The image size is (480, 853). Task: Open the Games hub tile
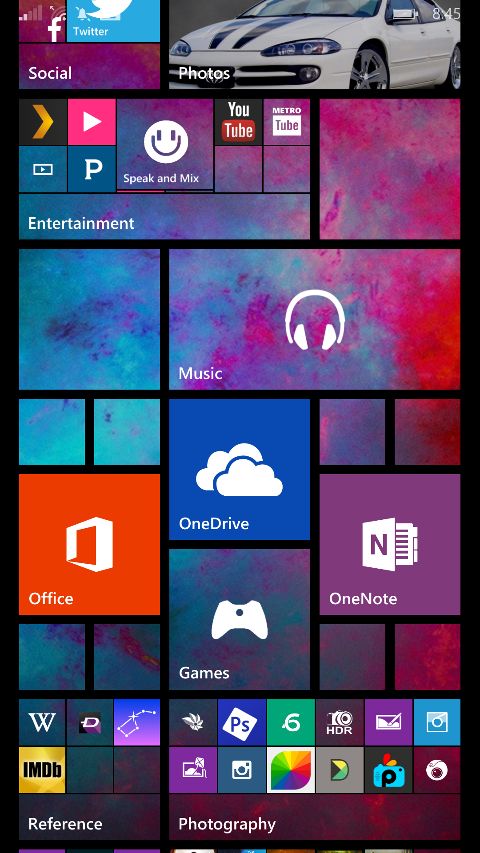click(239, 619)
